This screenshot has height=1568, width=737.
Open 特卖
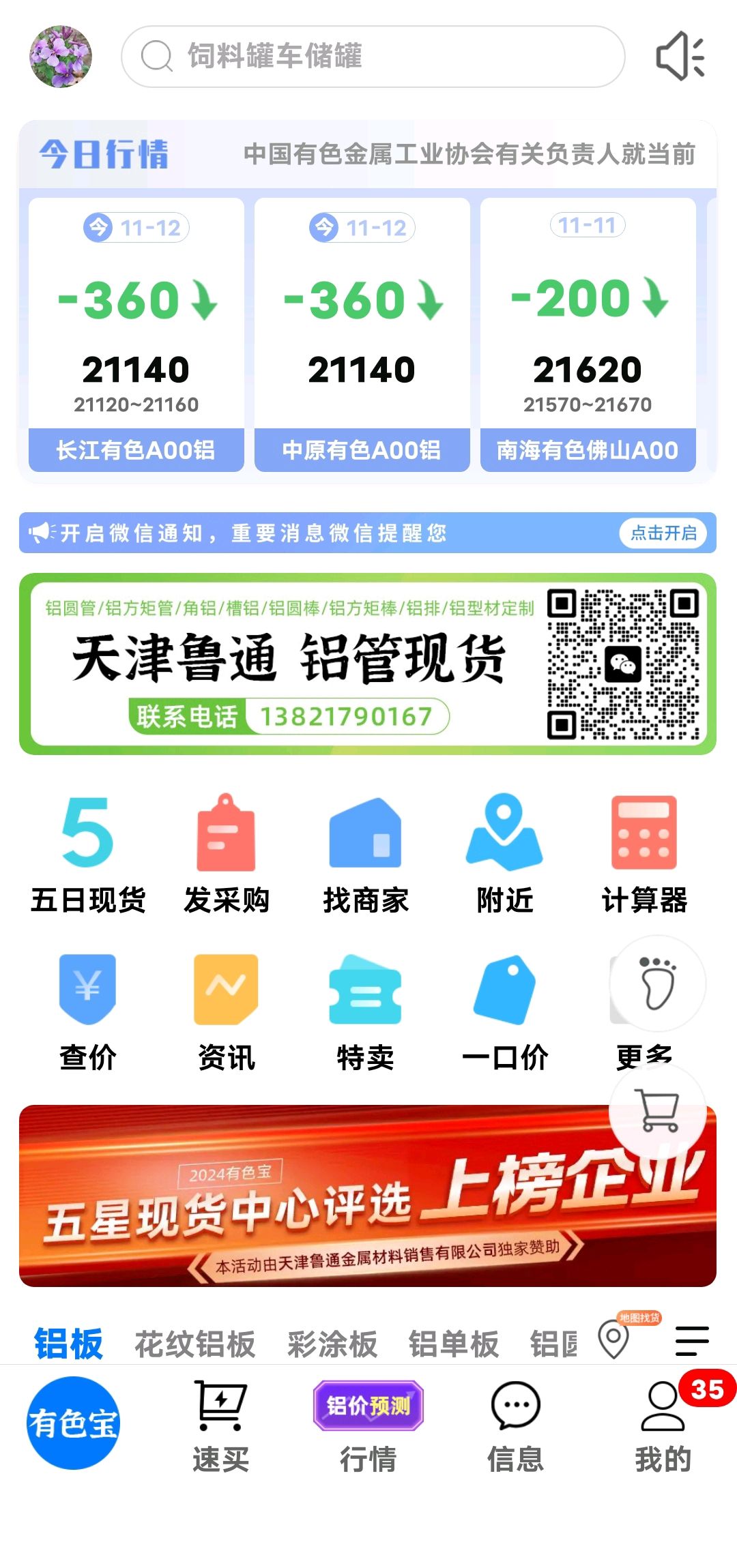pos(366,1012)
